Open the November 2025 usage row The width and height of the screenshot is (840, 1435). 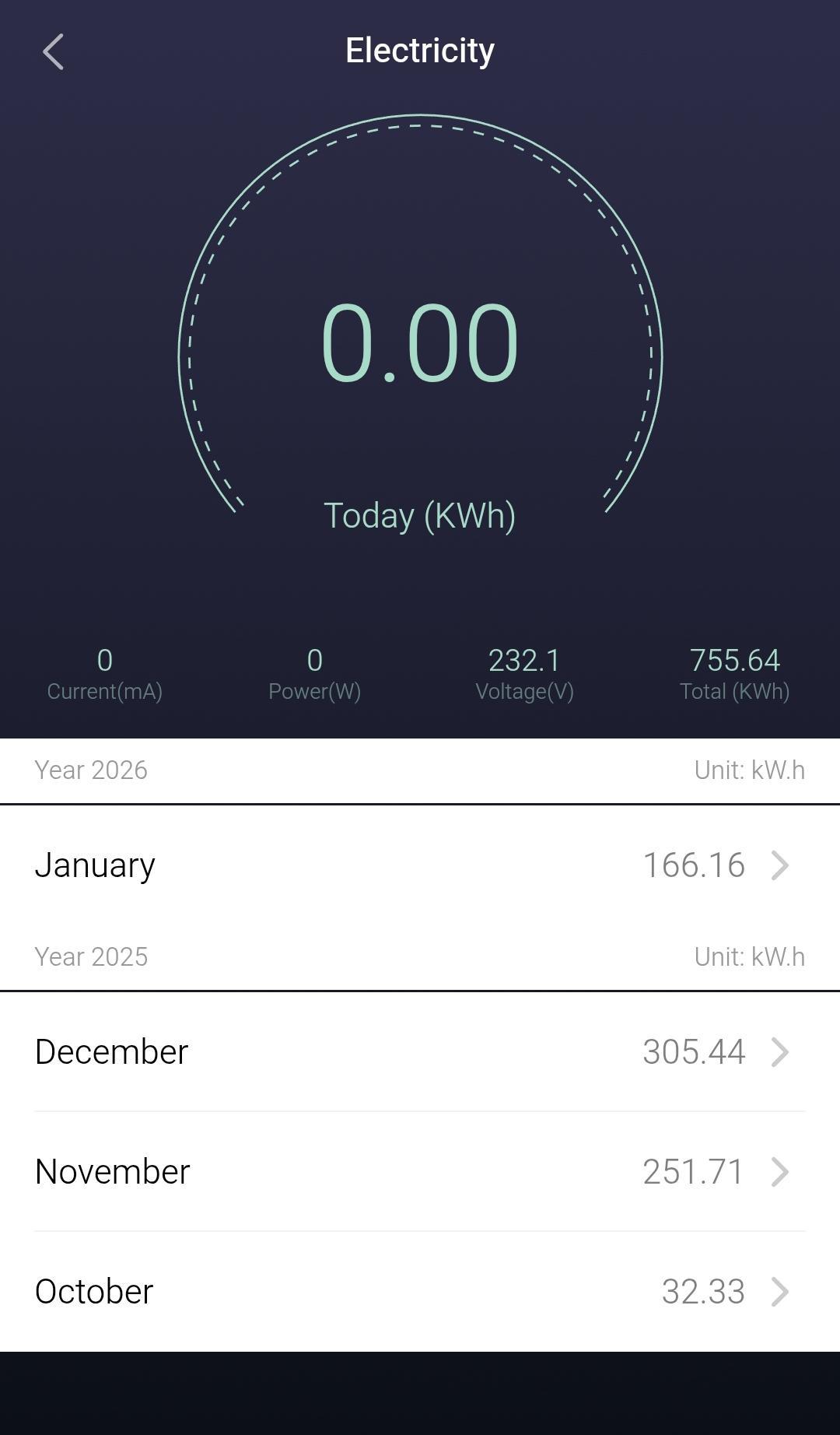point(420,1172)
